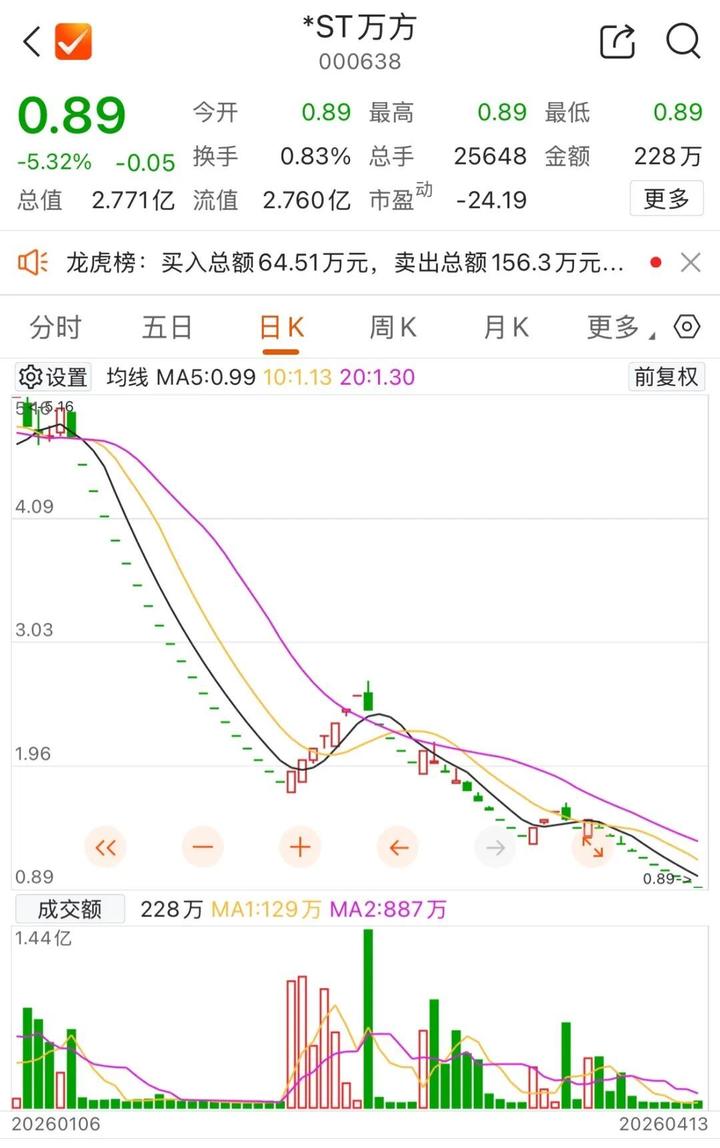Image resolution: width=720 pixels, height=1148 pixels.
Task: Switch to the 月K chart tab
Action: [506, 327]
